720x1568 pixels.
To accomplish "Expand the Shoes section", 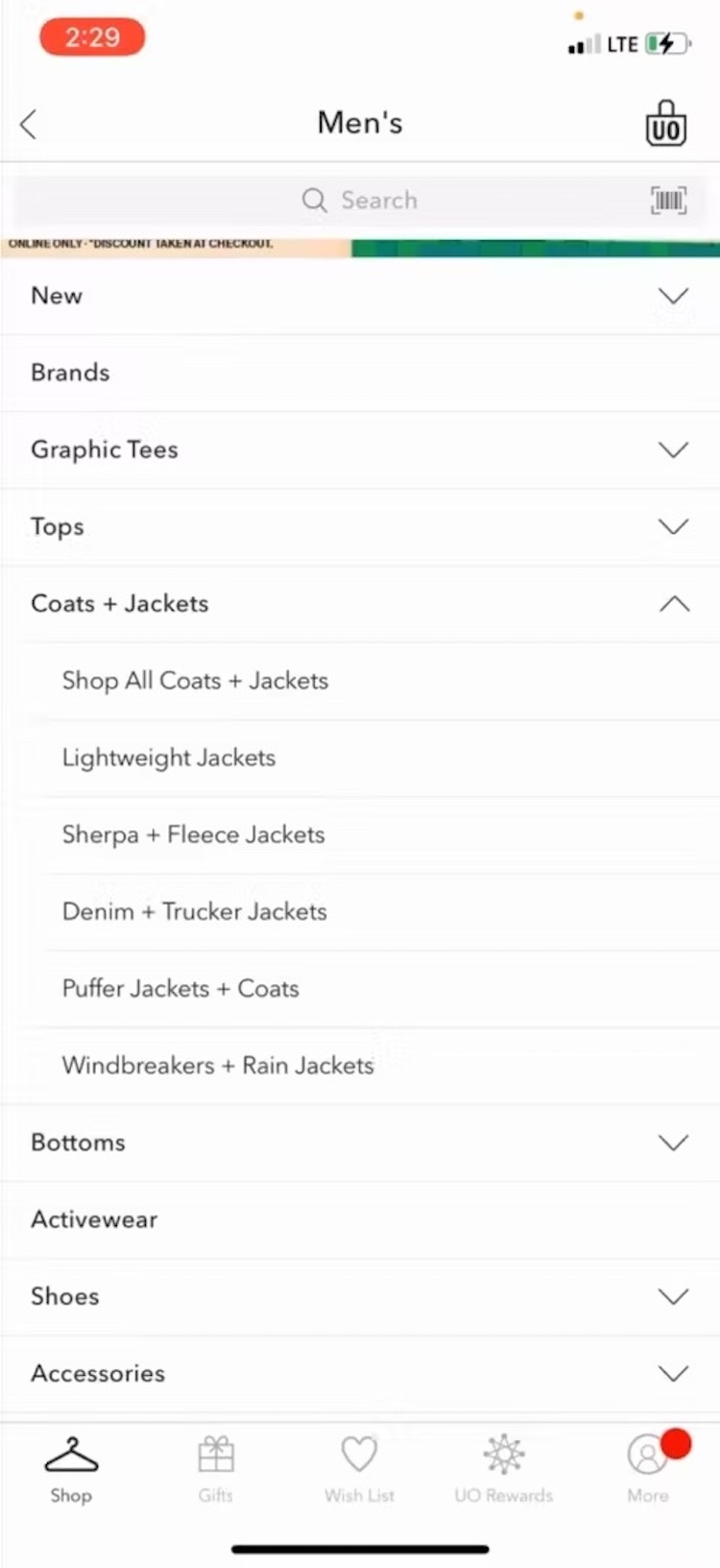I will click(673, 1296).
